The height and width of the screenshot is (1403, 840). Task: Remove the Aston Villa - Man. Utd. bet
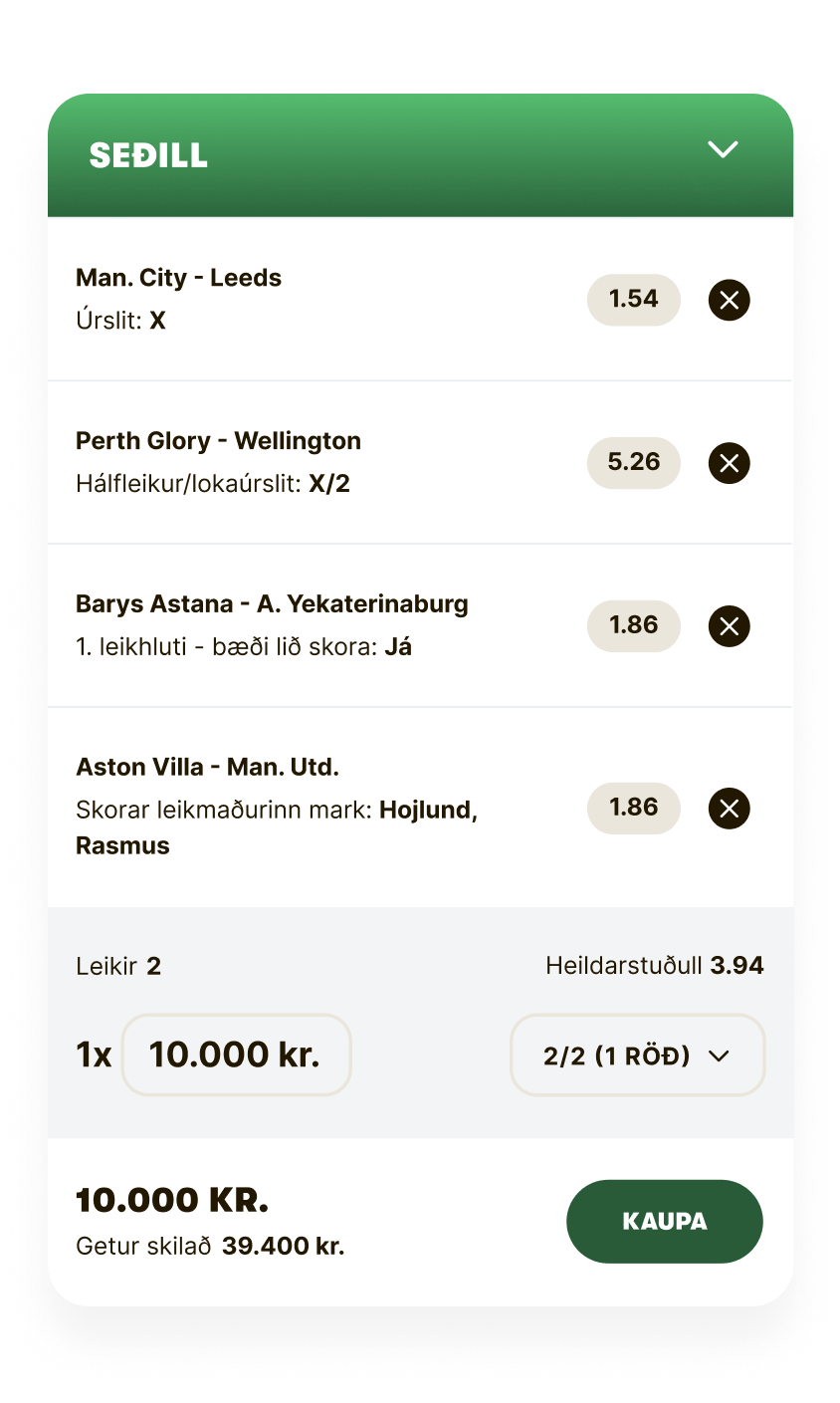tap(729, 809)
